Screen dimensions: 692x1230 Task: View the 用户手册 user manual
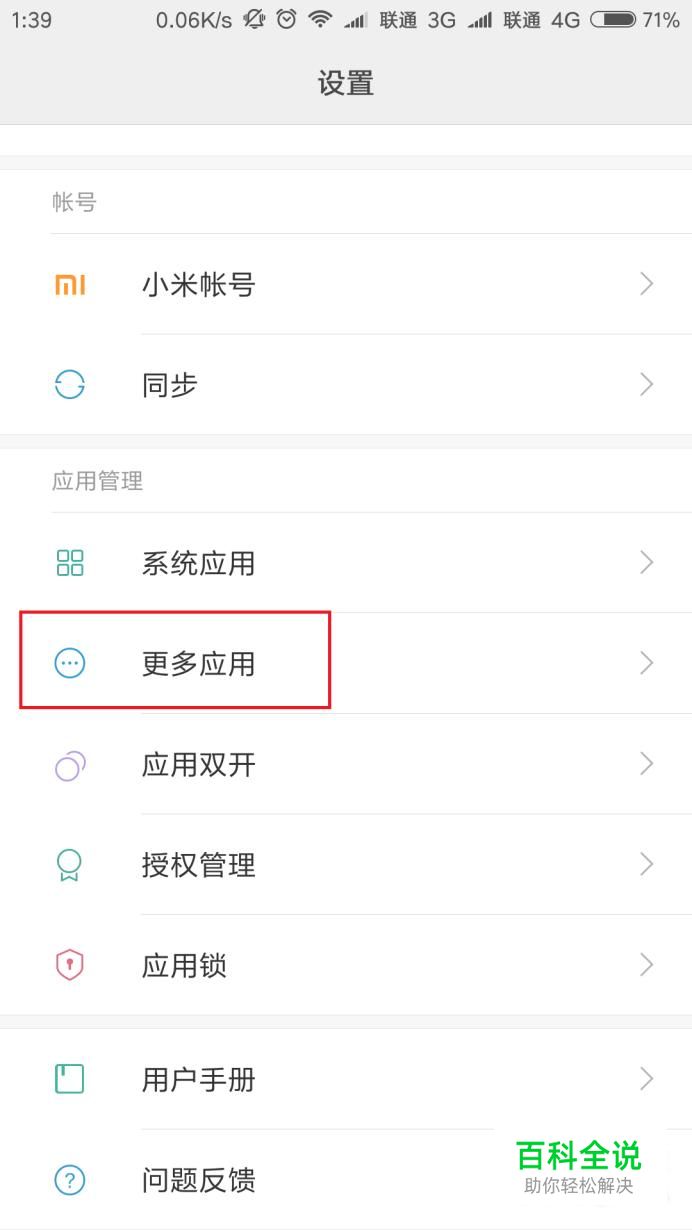pos(346,1079)
